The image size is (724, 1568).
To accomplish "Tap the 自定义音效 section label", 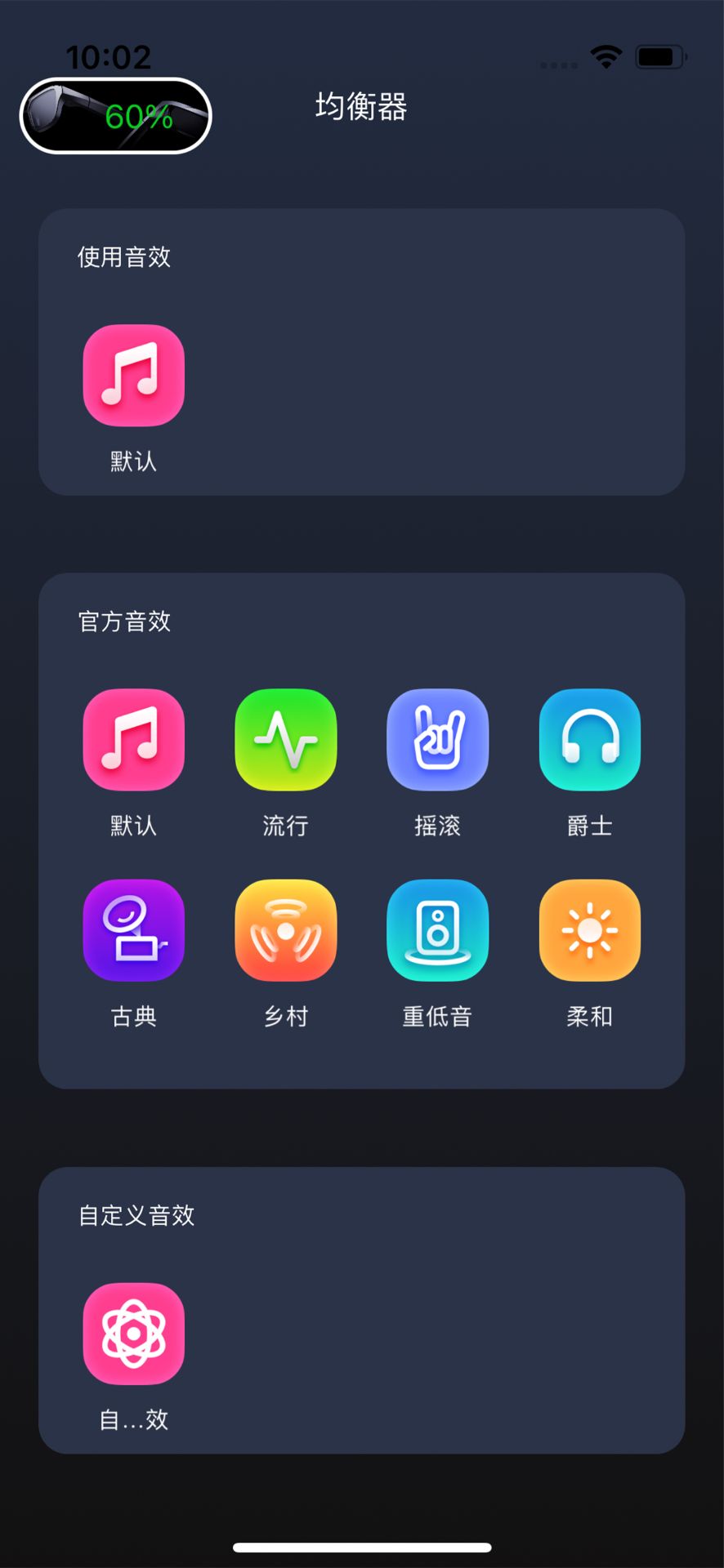I will click(136, 1215).
